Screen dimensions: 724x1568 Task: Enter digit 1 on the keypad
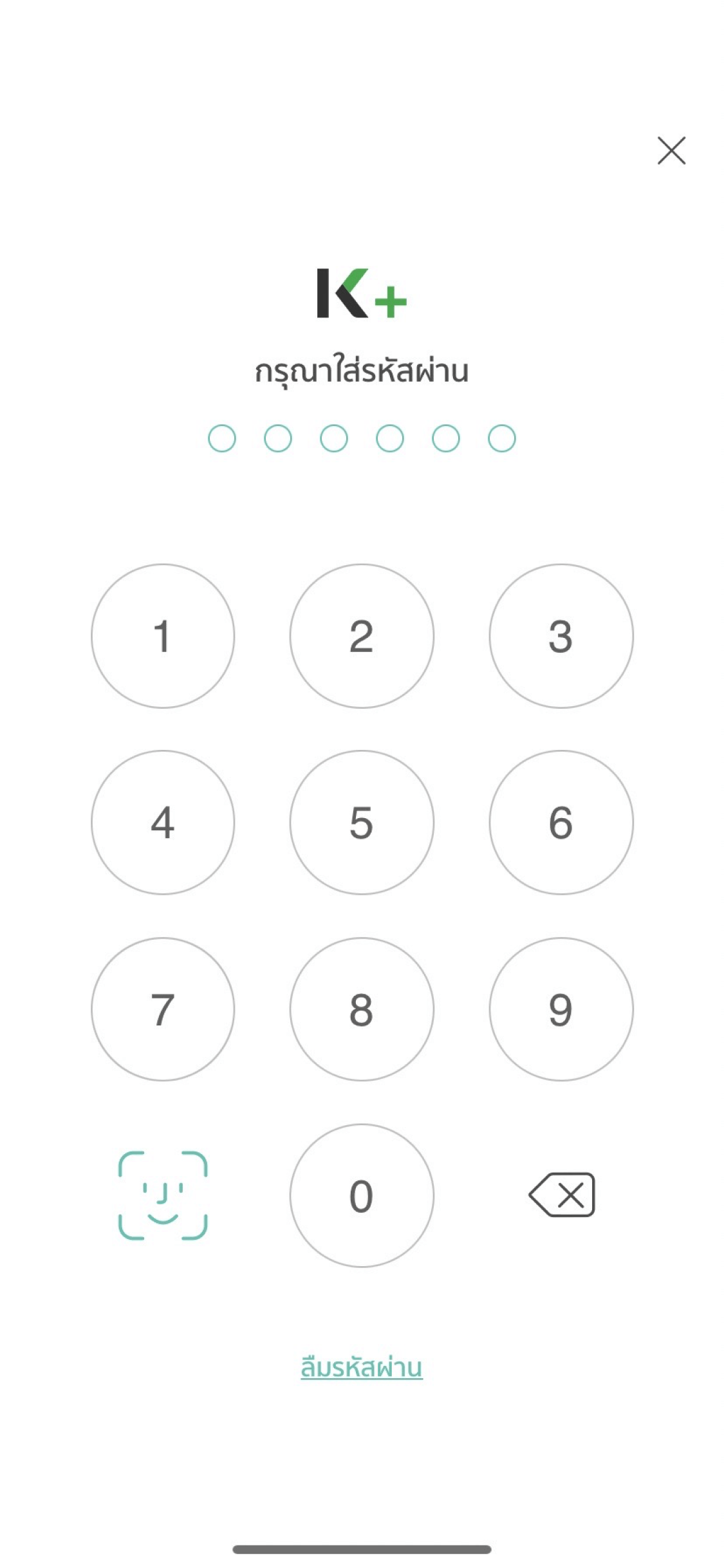click(163, 636)
